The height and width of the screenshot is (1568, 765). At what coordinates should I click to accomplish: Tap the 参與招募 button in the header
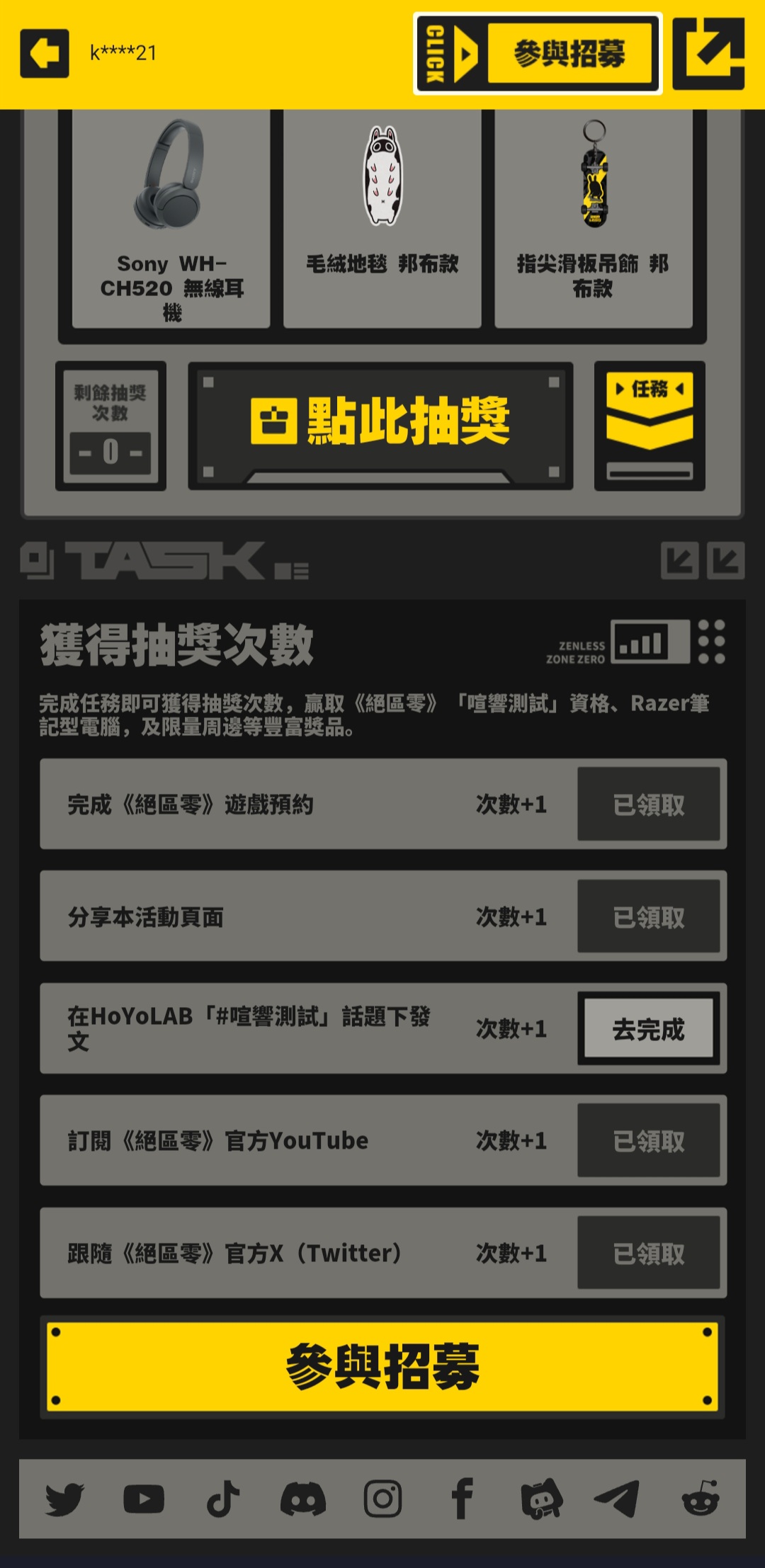point(538,54)
